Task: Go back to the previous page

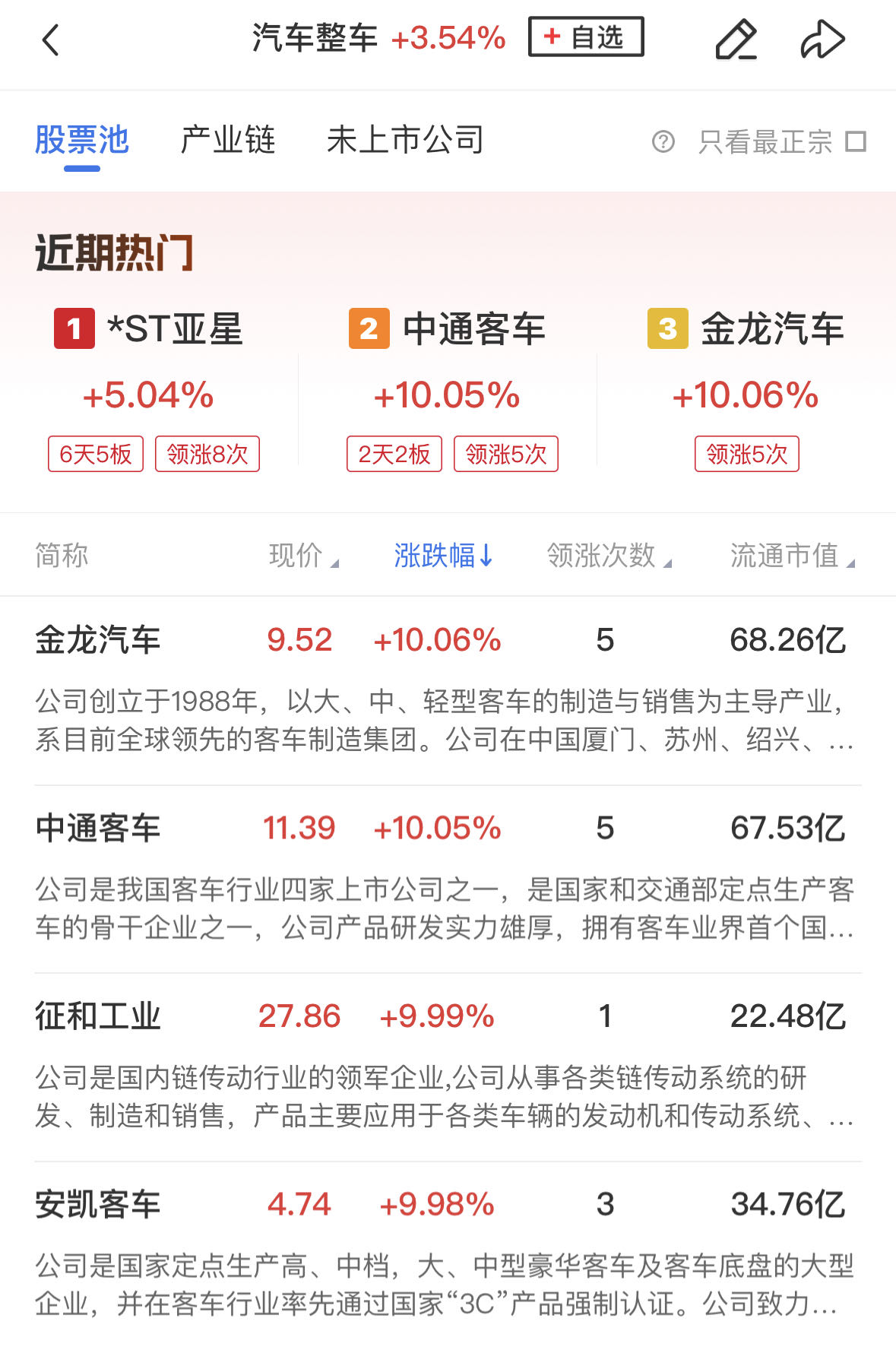Action: coord(50,40)
